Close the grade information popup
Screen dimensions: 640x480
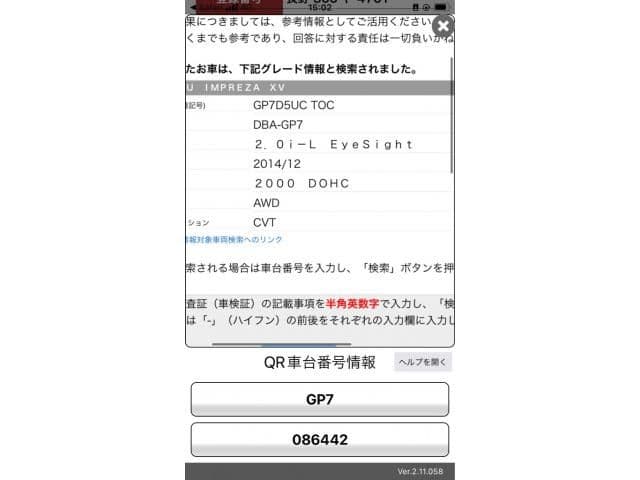(x=443, y=26)
